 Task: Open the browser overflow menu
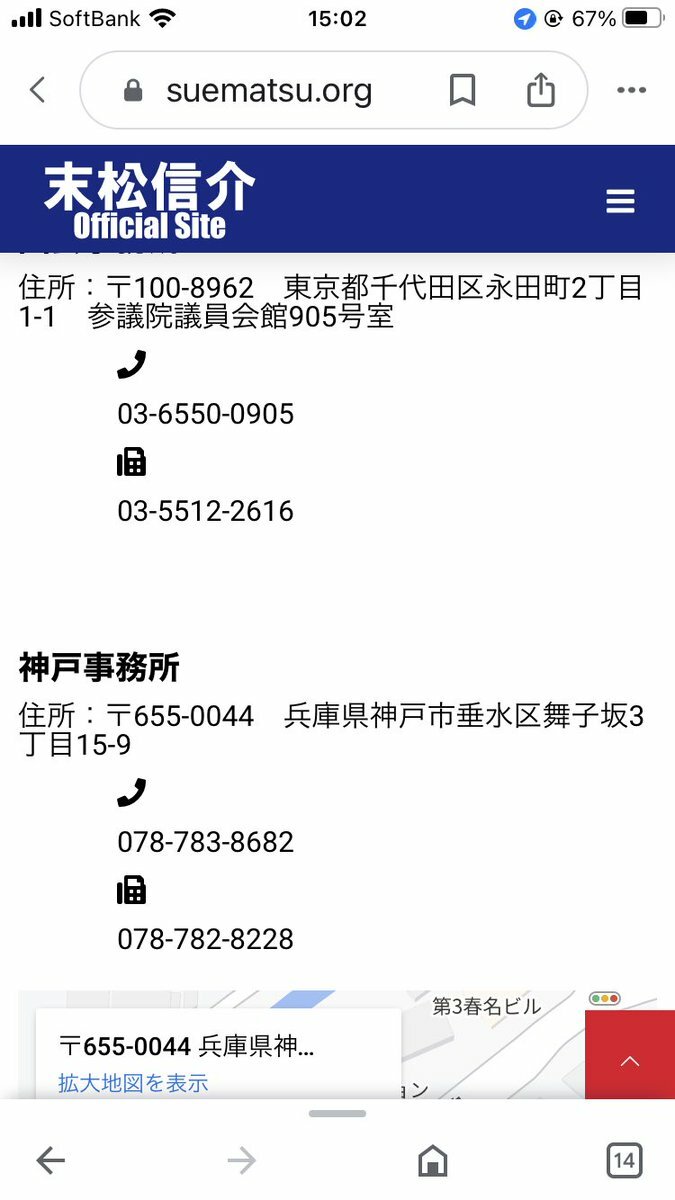pos(632,91)
